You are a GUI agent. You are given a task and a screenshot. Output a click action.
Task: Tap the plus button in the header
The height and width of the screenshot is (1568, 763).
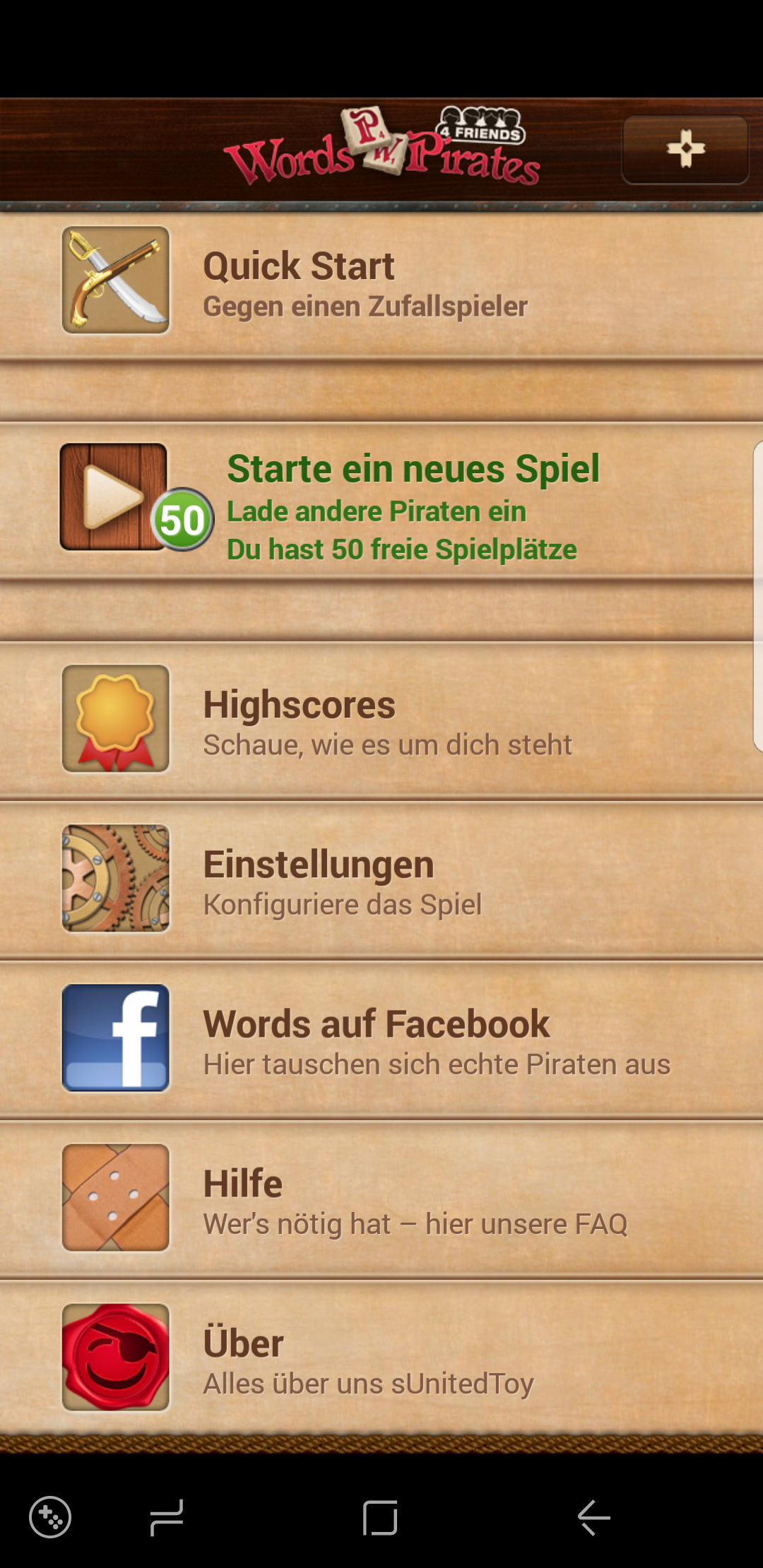pos(685,149)
